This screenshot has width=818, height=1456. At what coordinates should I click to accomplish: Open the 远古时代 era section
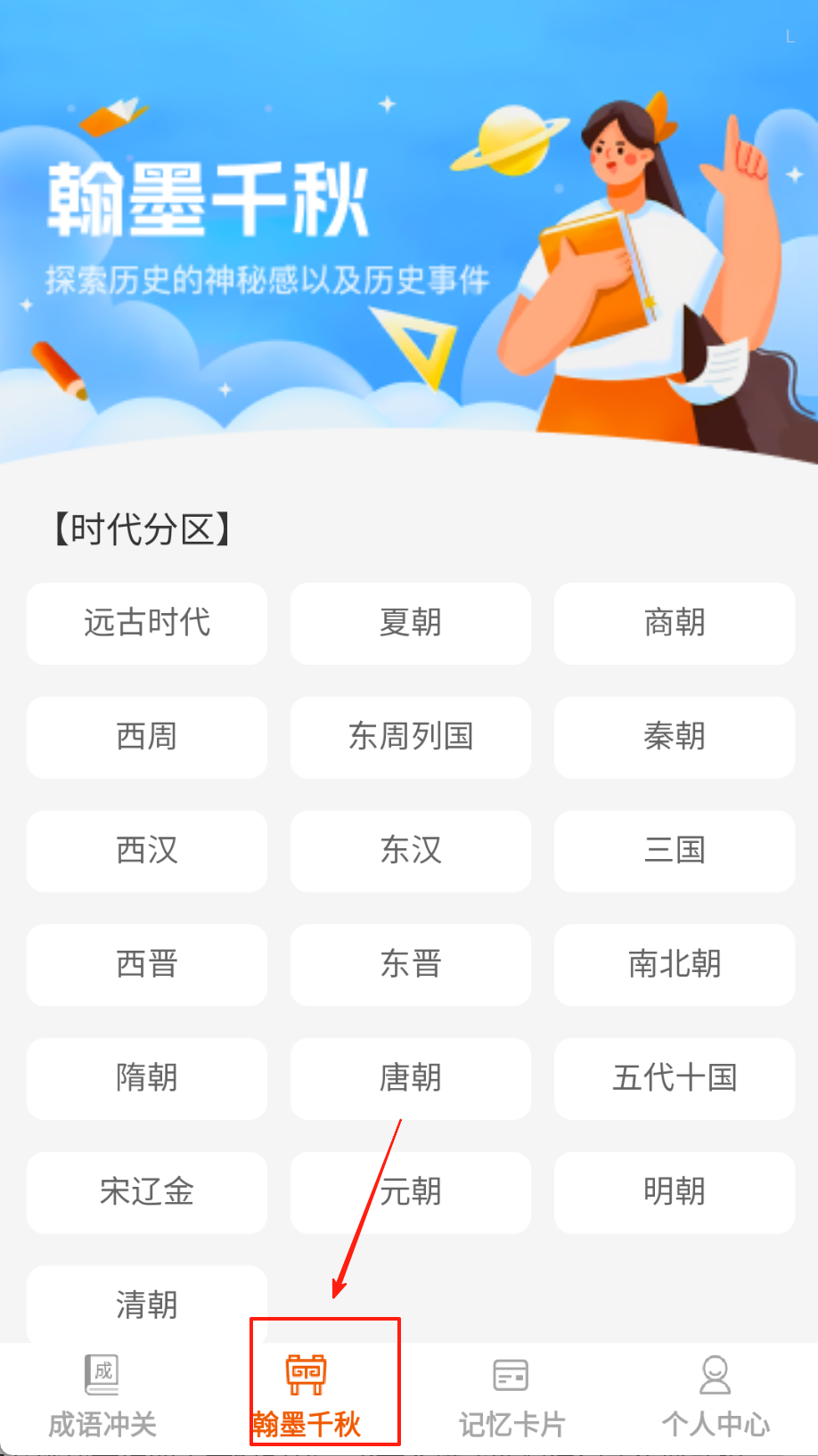click(x=147, y=623)
